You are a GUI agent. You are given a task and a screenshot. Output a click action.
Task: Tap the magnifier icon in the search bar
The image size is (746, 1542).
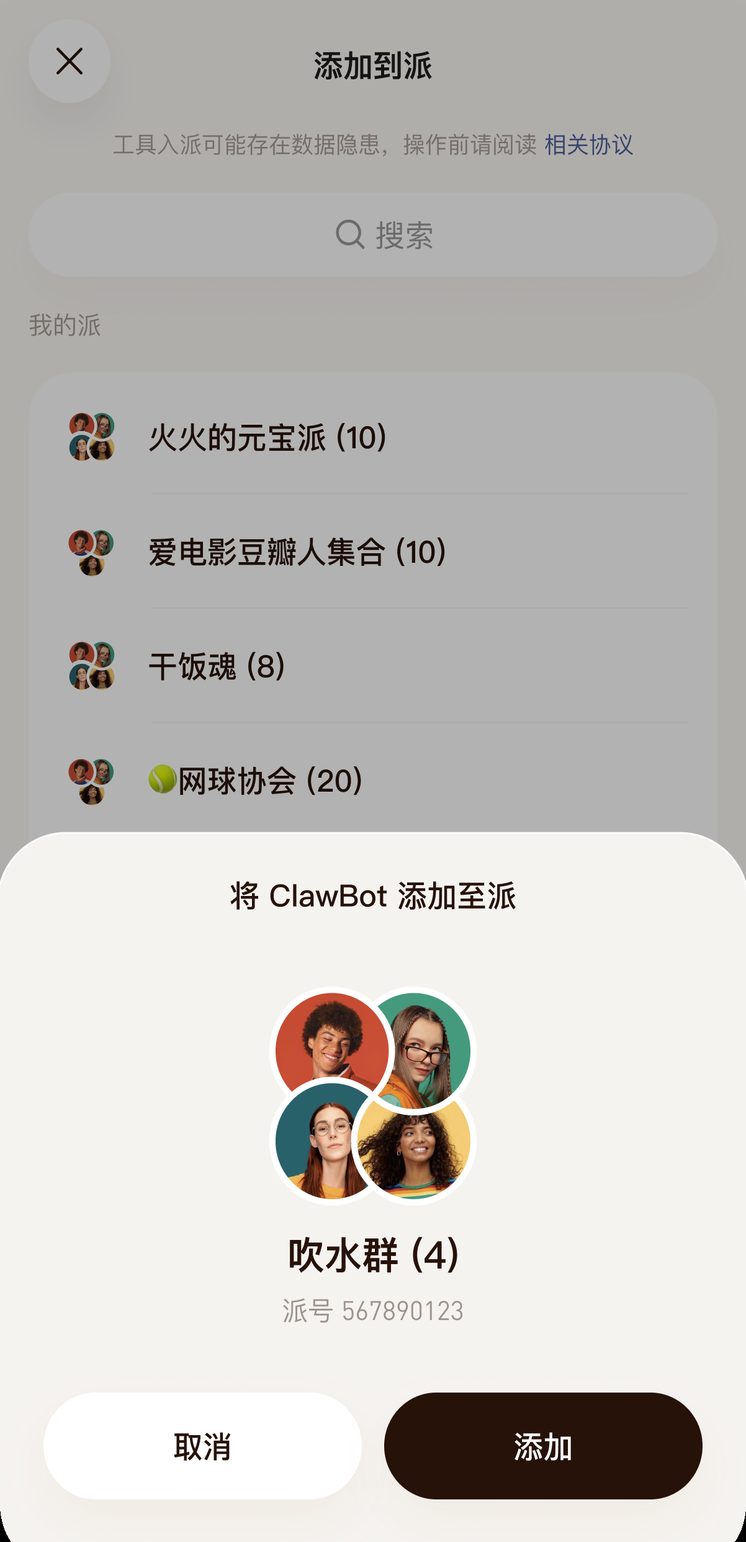pyautogui.click(x=348, y=234)
